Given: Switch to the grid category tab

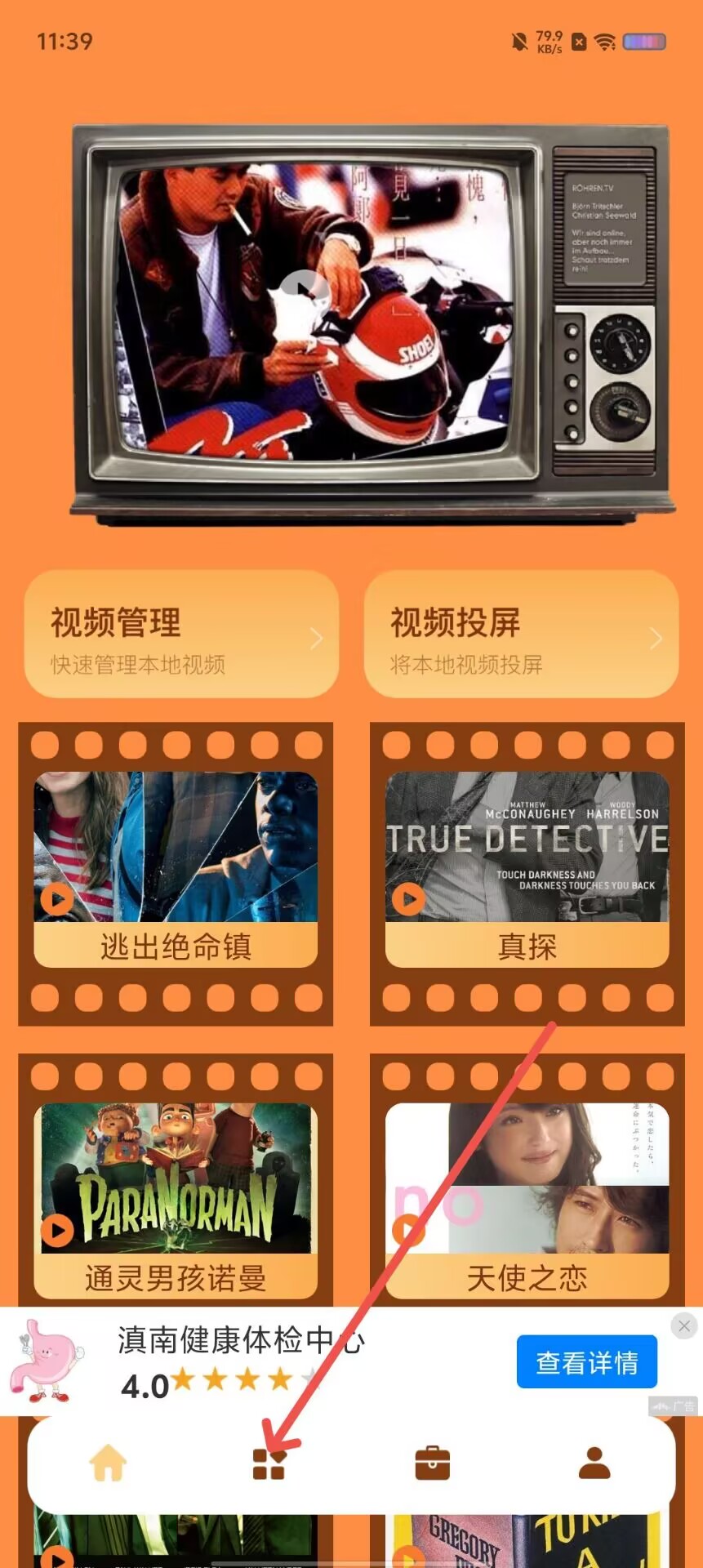Looking at the screenshot, I should click(269, 1463).
